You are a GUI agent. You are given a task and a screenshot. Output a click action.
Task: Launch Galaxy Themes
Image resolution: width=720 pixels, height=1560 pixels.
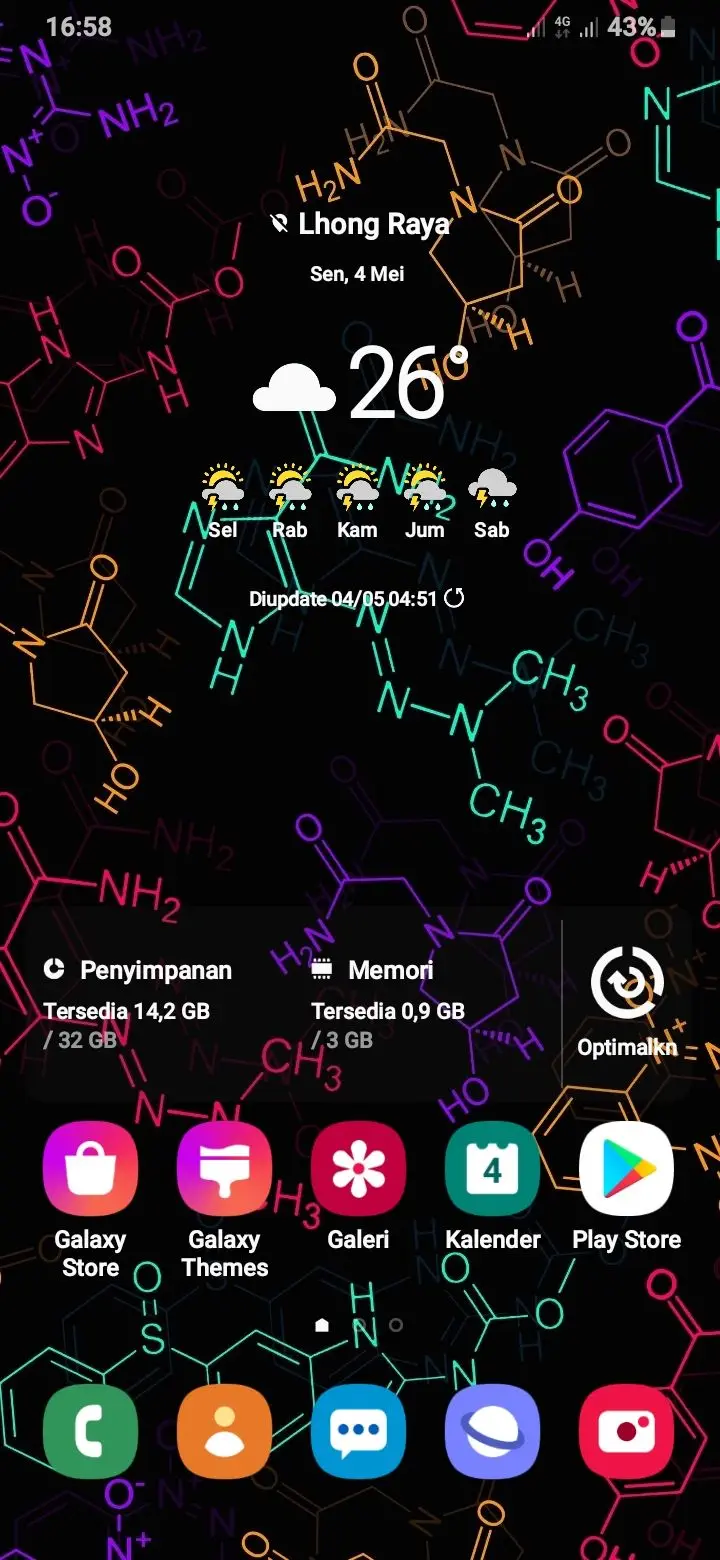click(x=224, y=1169)
